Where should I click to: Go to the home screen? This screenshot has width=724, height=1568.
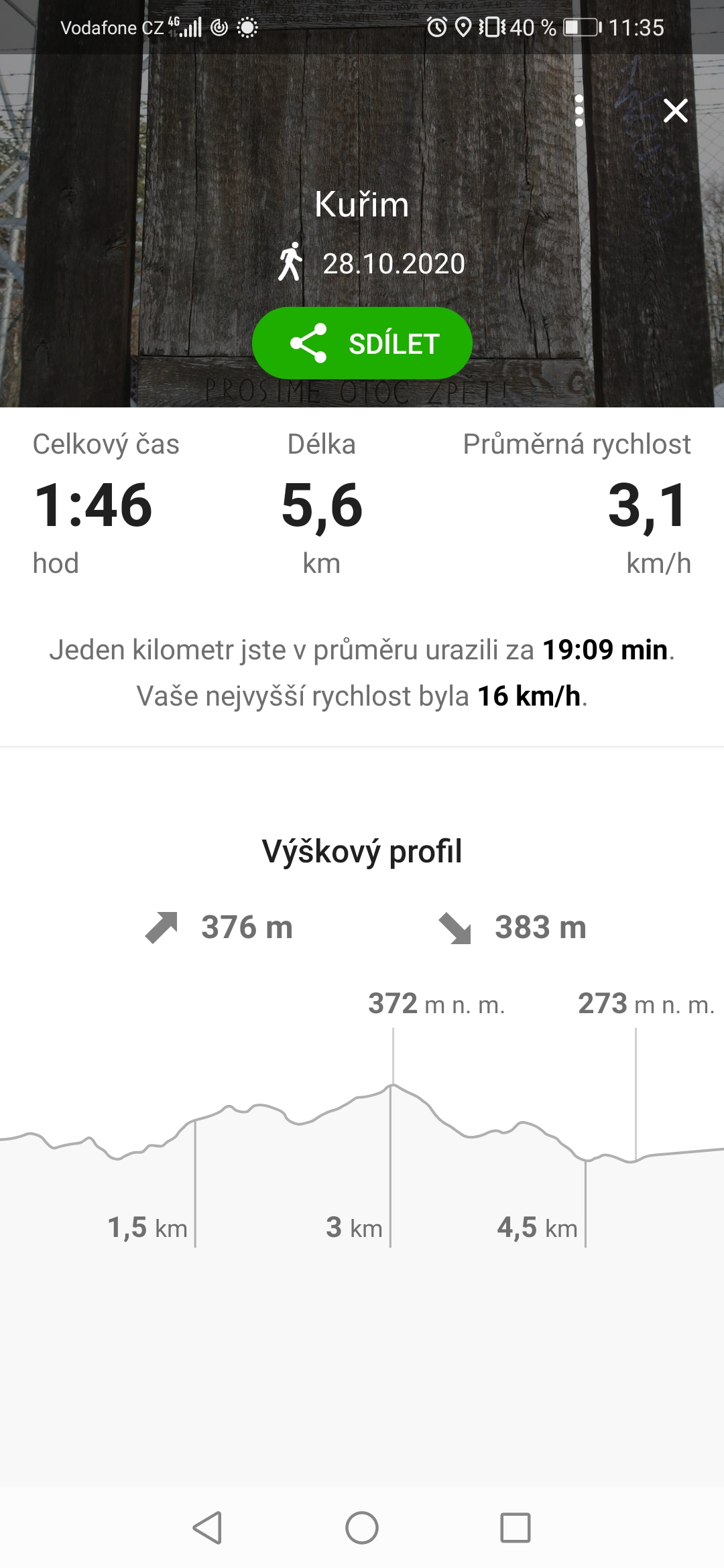362,1528
